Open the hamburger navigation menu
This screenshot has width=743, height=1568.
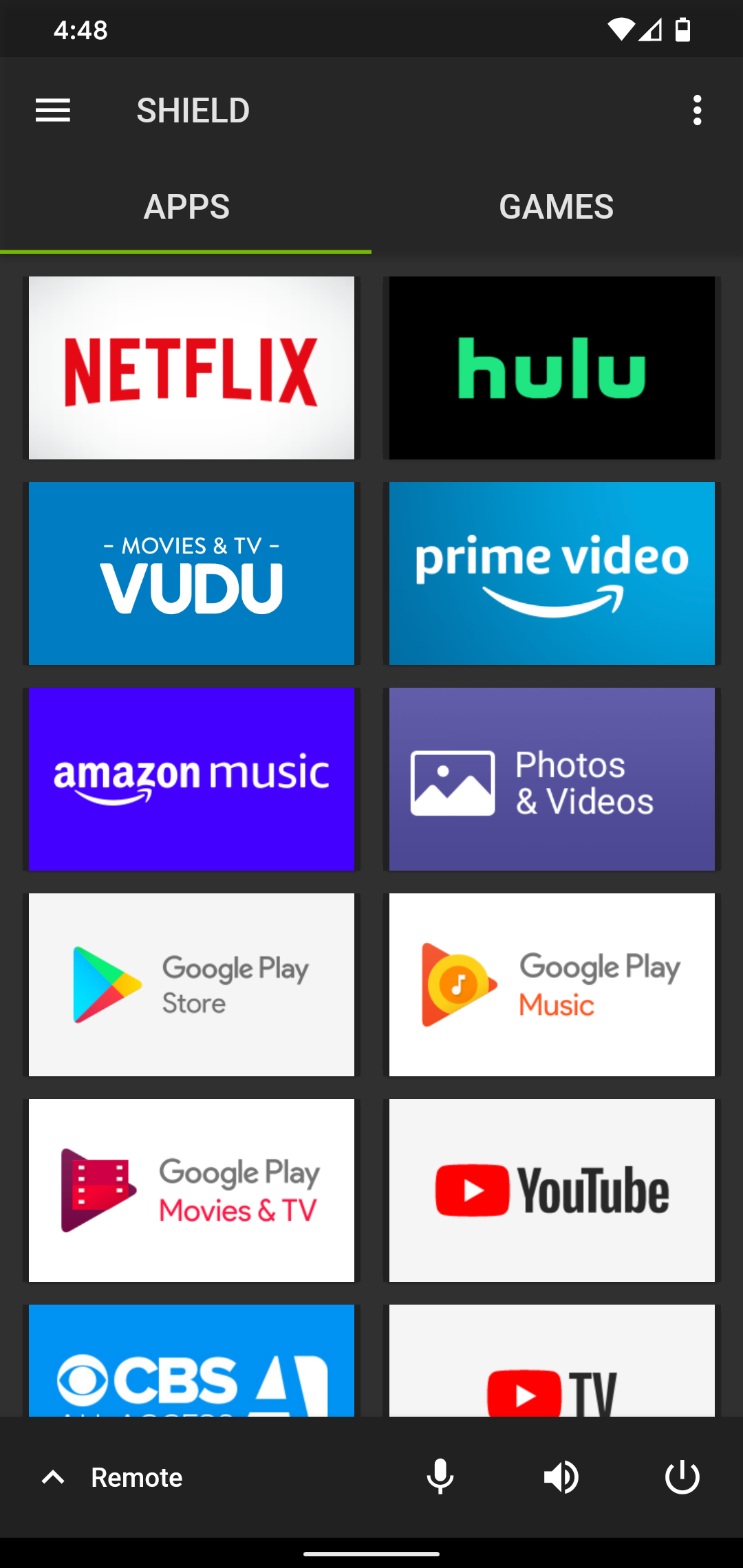pos(53,110)
